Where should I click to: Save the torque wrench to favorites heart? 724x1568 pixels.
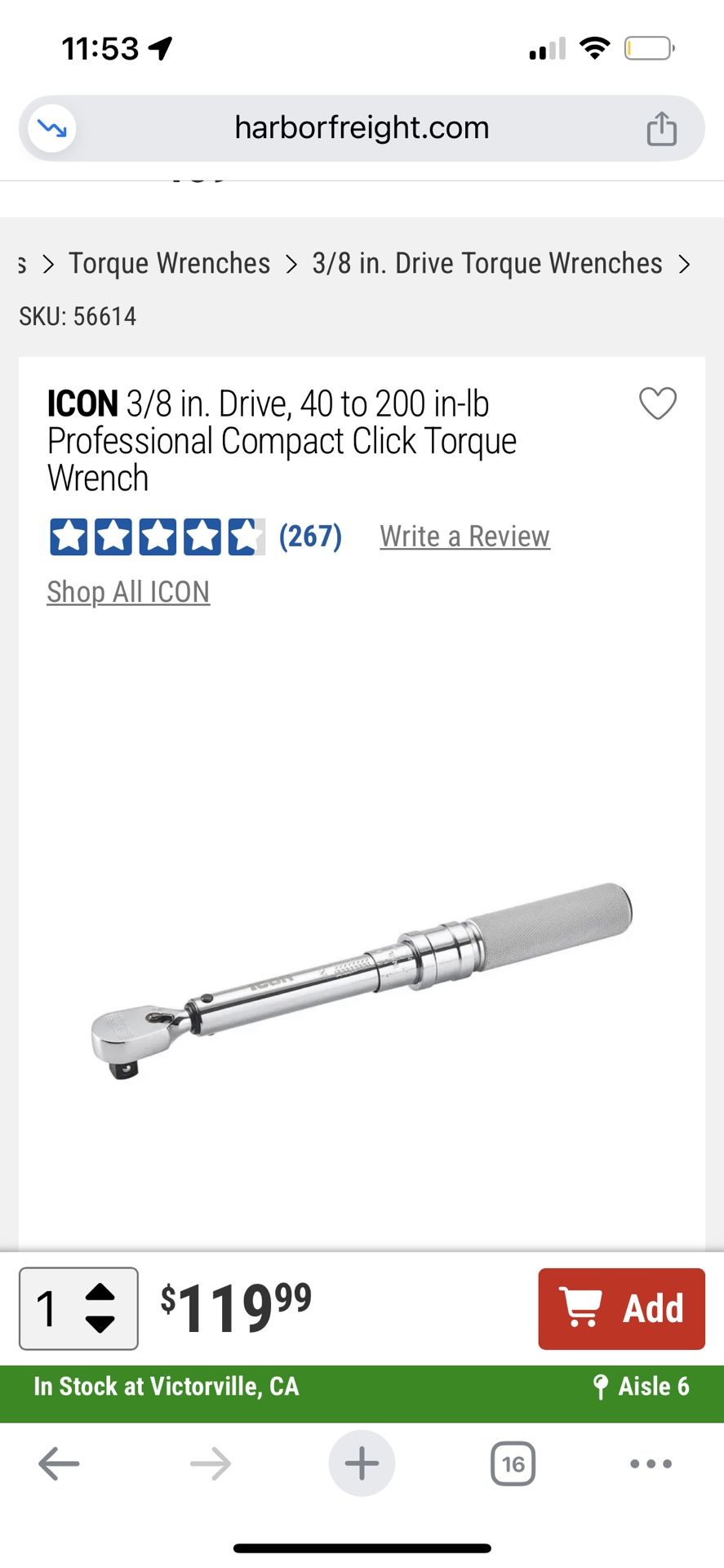click(x=657, y=403)
